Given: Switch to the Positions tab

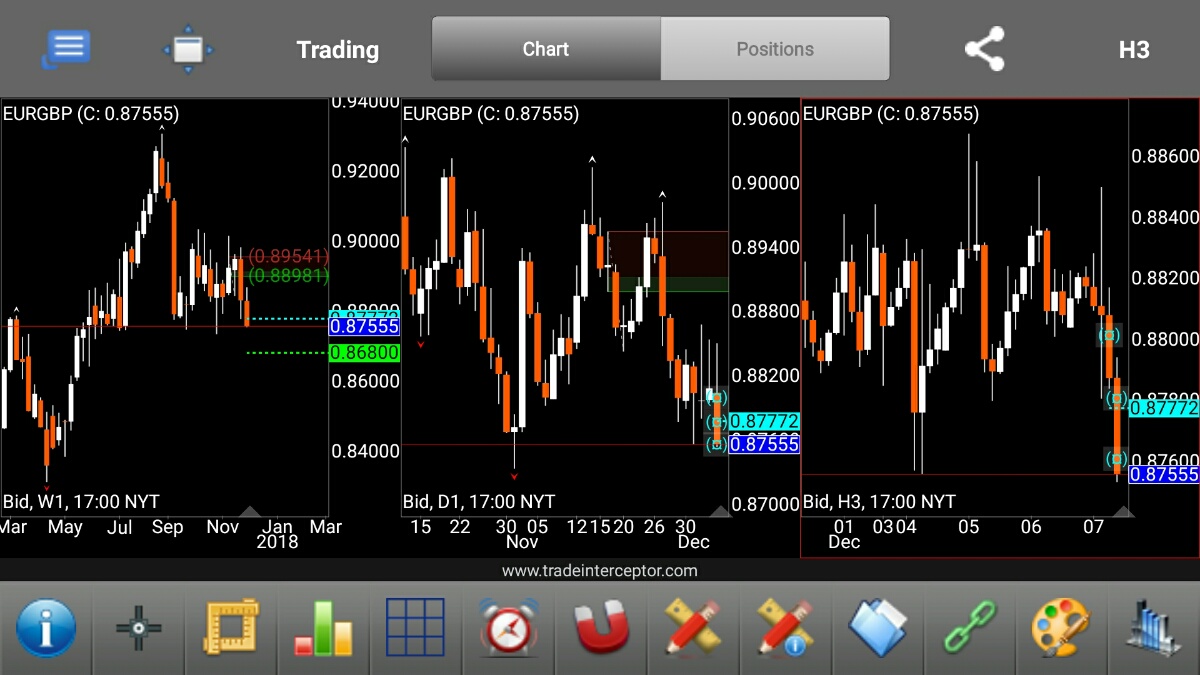Looking at the screenshot, I should 775,49.
